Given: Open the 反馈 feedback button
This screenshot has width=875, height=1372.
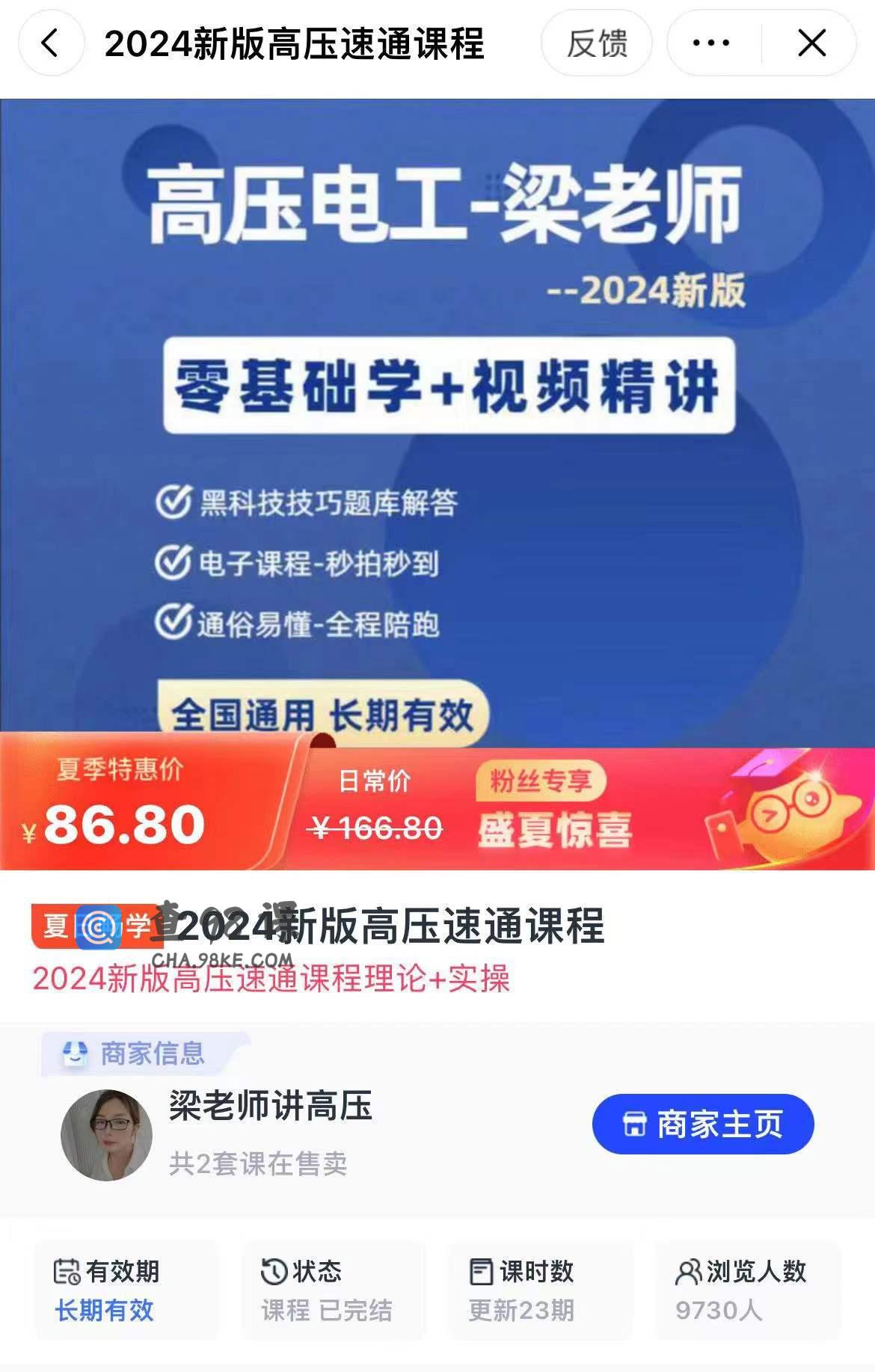Looking at the screenshot, I should coord(596,43).
